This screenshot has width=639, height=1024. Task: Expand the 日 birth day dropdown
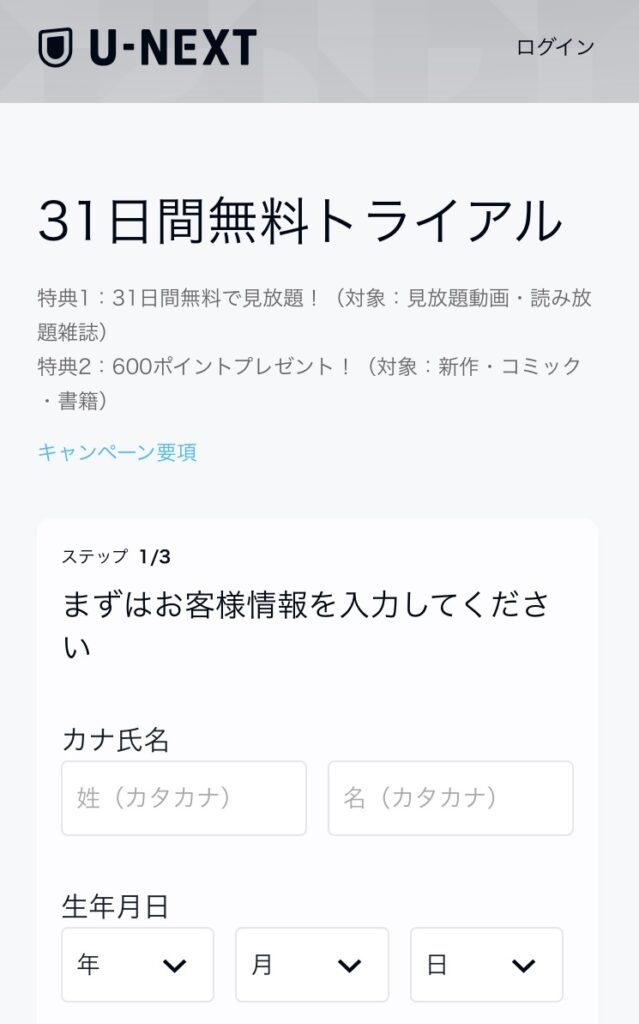tap(486, 965)
